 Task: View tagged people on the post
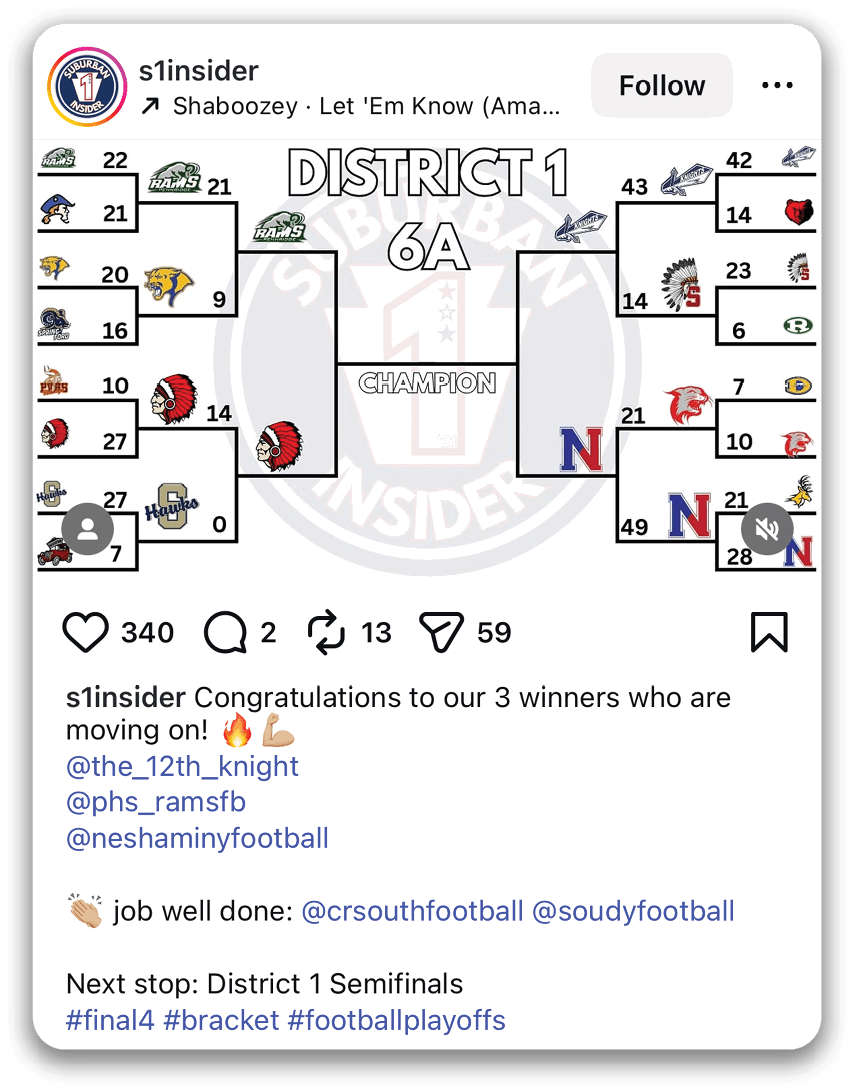point(87,529)
